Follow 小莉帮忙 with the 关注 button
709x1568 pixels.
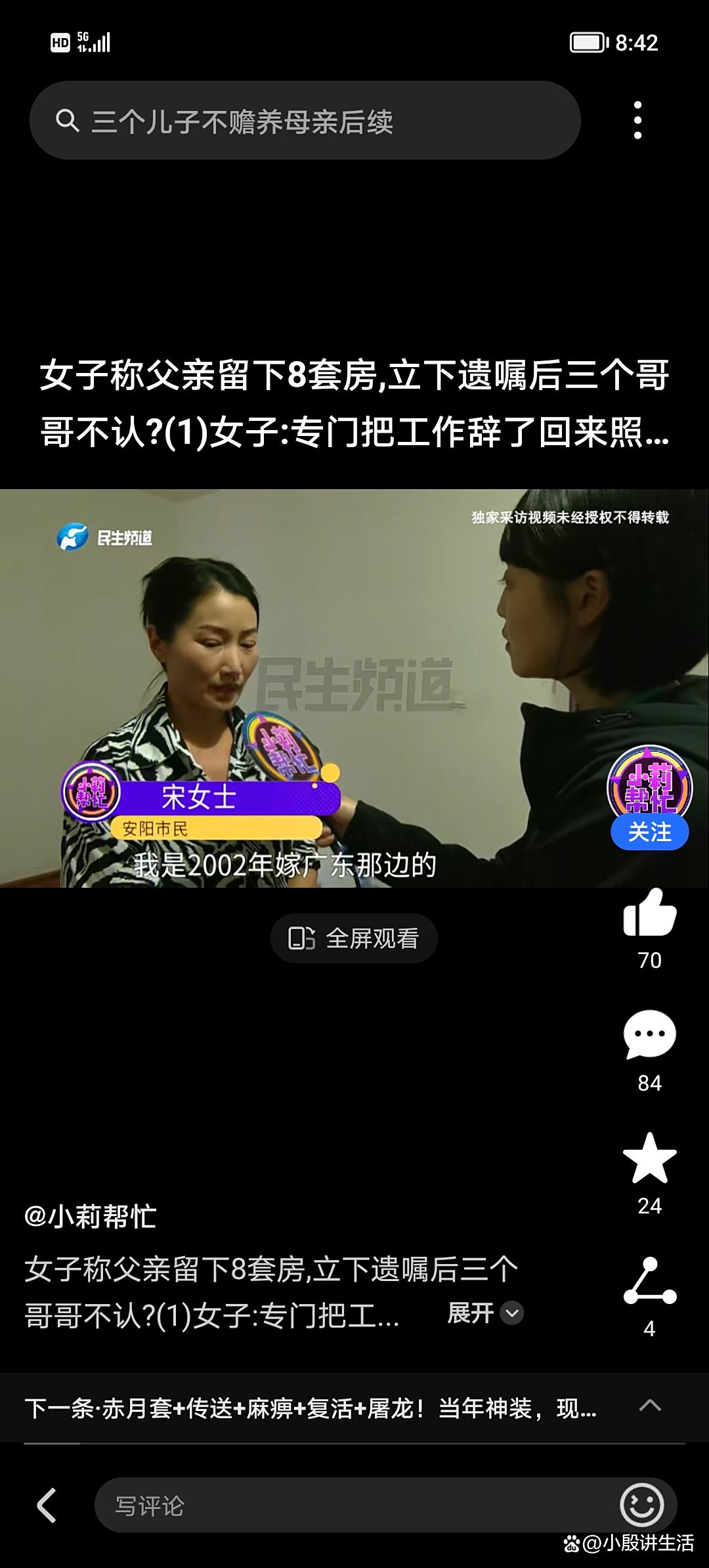[649, 833]
